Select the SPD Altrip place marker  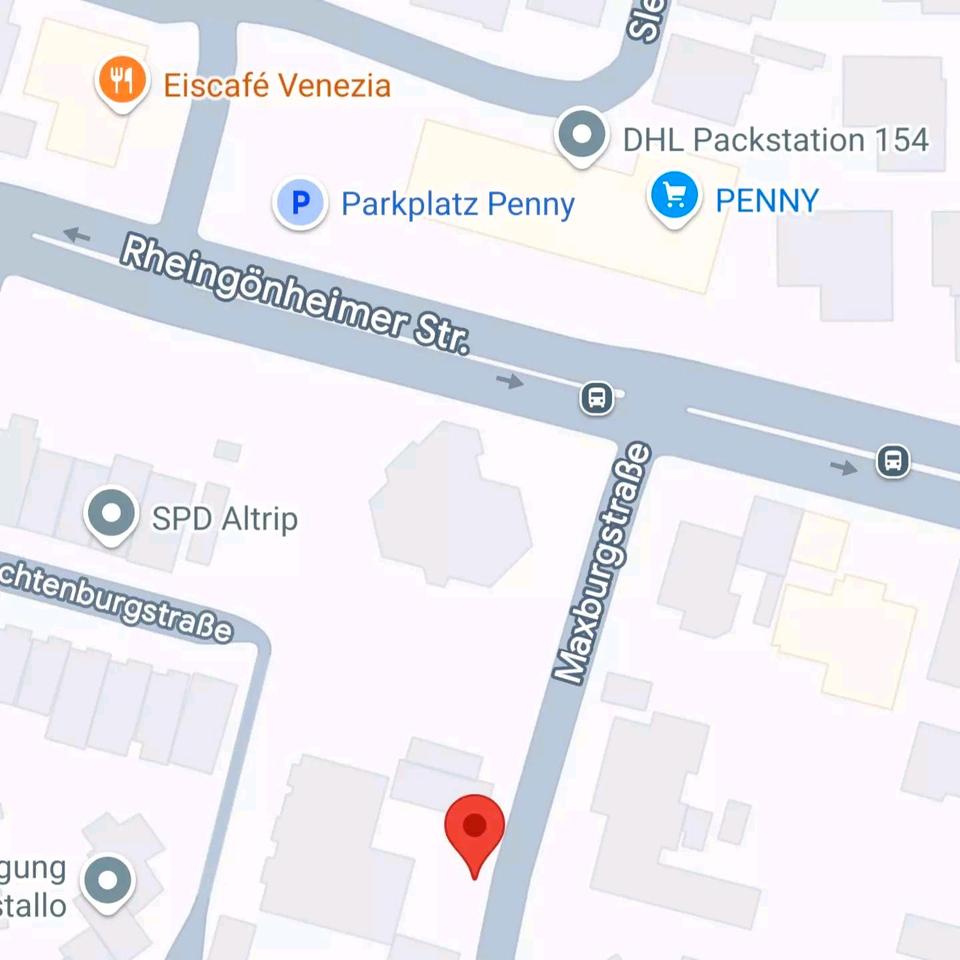coord(111,515)
